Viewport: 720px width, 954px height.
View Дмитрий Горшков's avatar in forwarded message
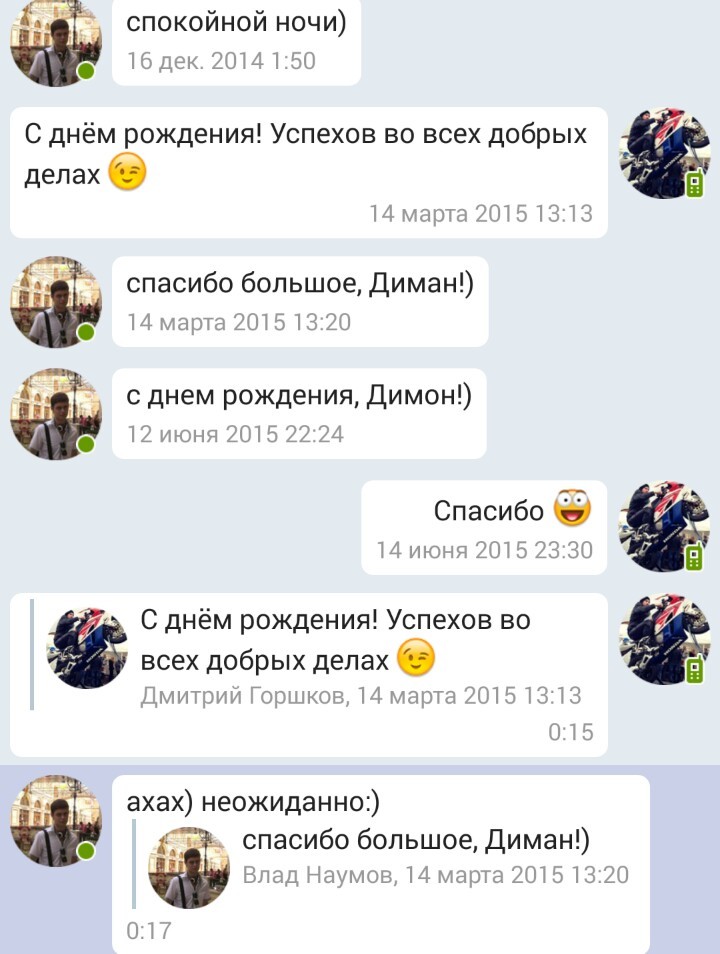coord(88,648)
